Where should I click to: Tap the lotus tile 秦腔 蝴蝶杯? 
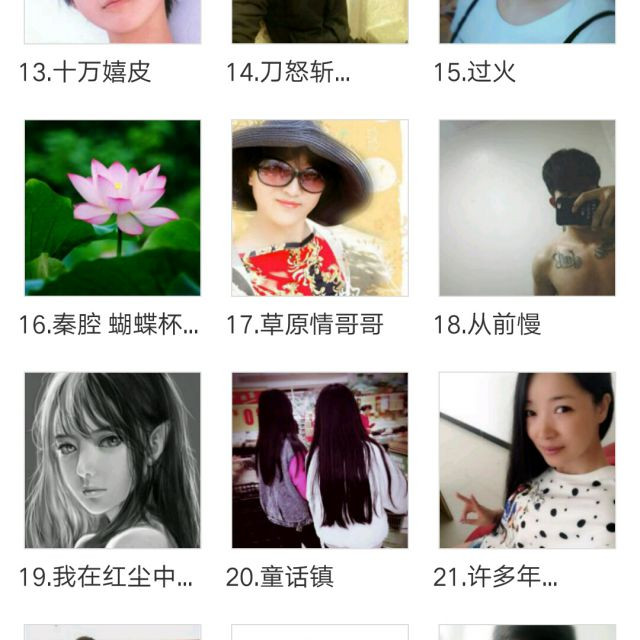112,208
